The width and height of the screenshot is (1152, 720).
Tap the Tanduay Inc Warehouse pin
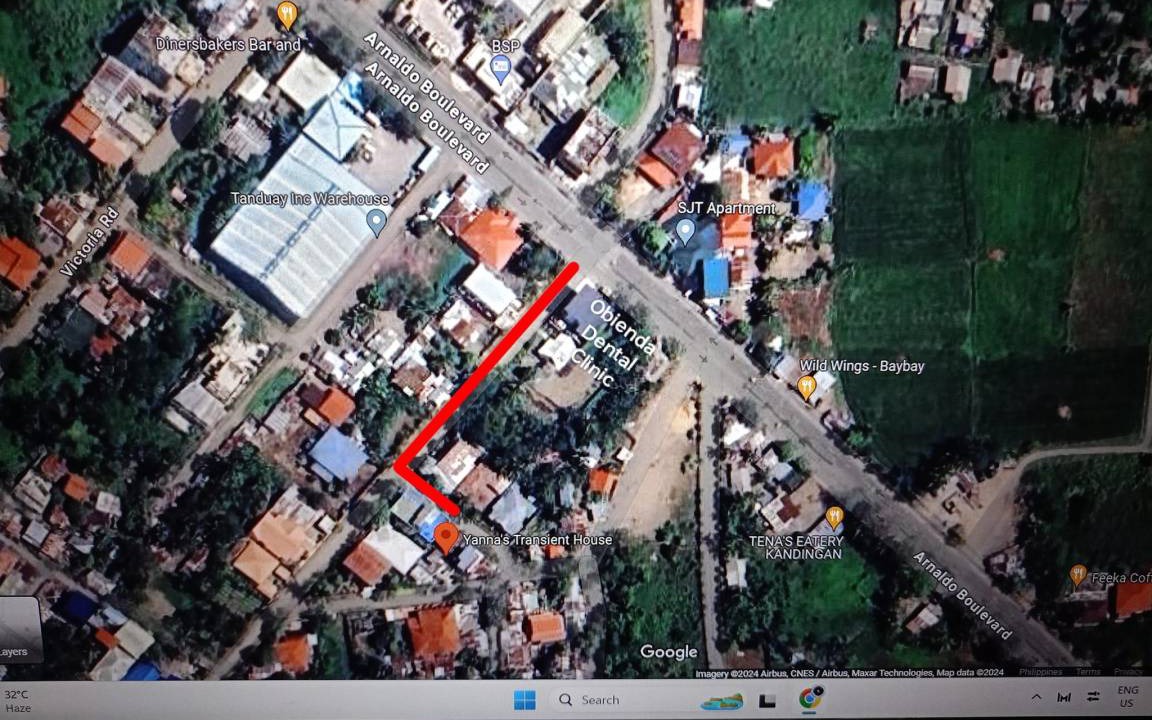pos(376,221)
